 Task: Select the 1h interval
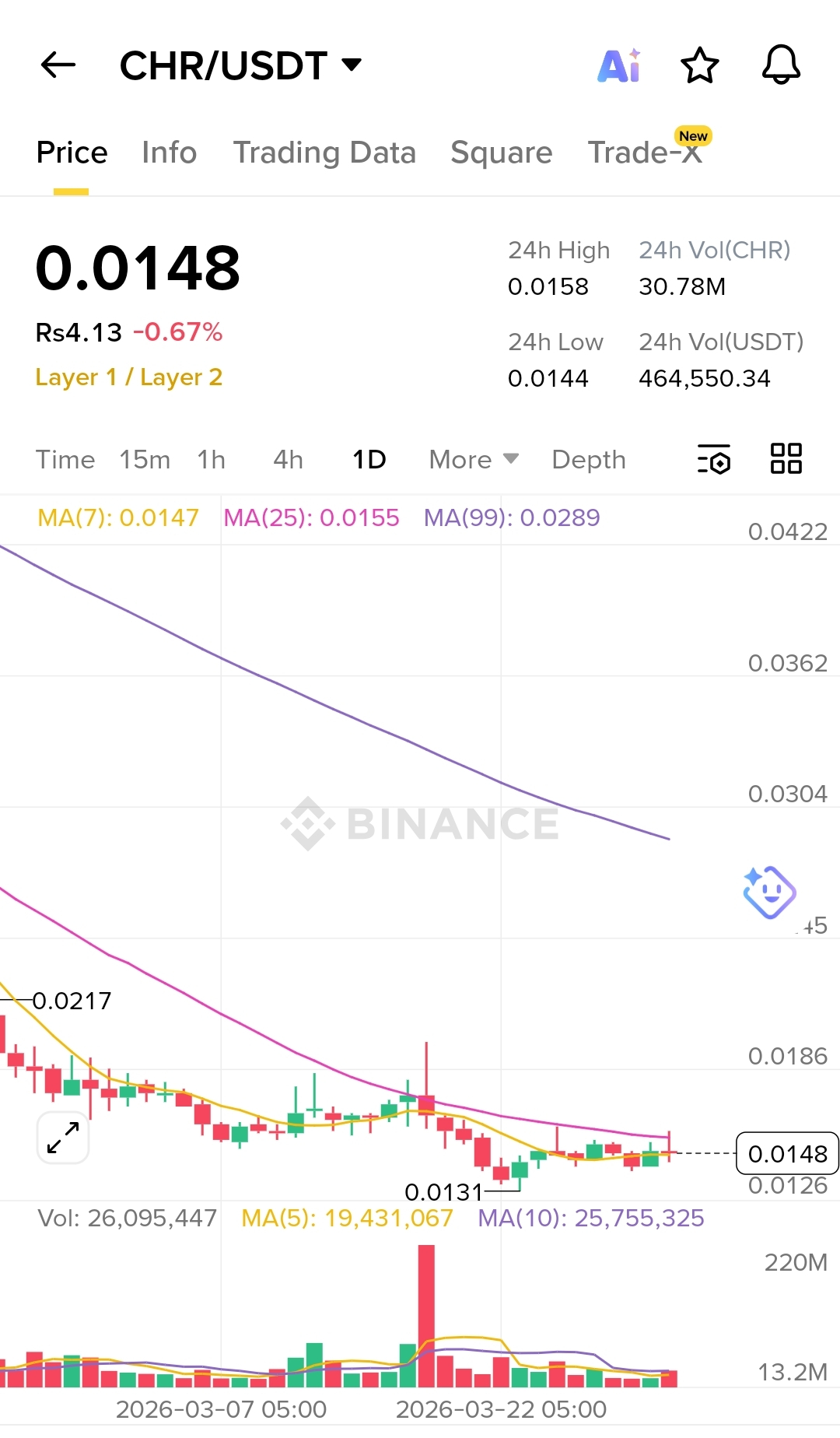click(211, 460)
